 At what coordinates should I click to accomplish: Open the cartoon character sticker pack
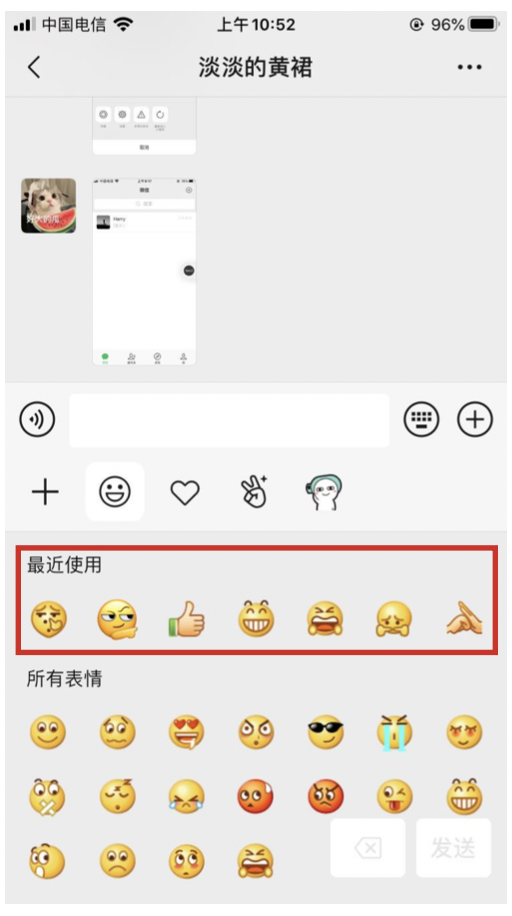click(323, 492)
